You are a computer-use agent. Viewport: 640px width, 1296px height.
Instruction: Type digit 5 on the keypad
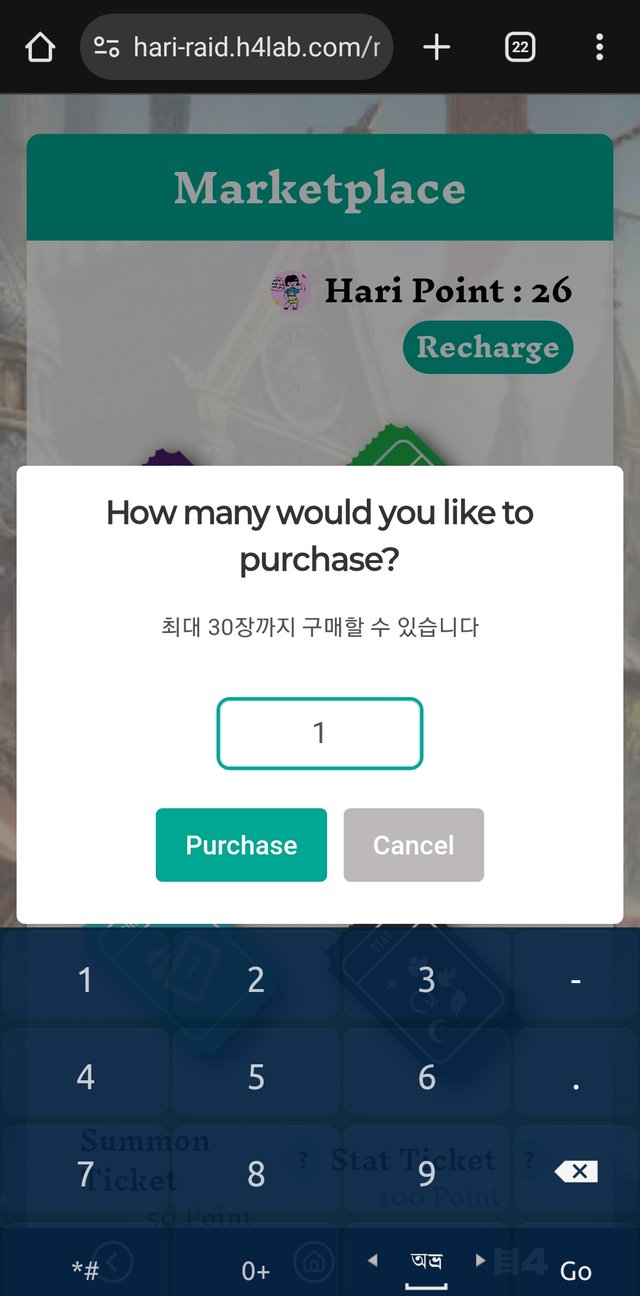(x=256, y=1077)
